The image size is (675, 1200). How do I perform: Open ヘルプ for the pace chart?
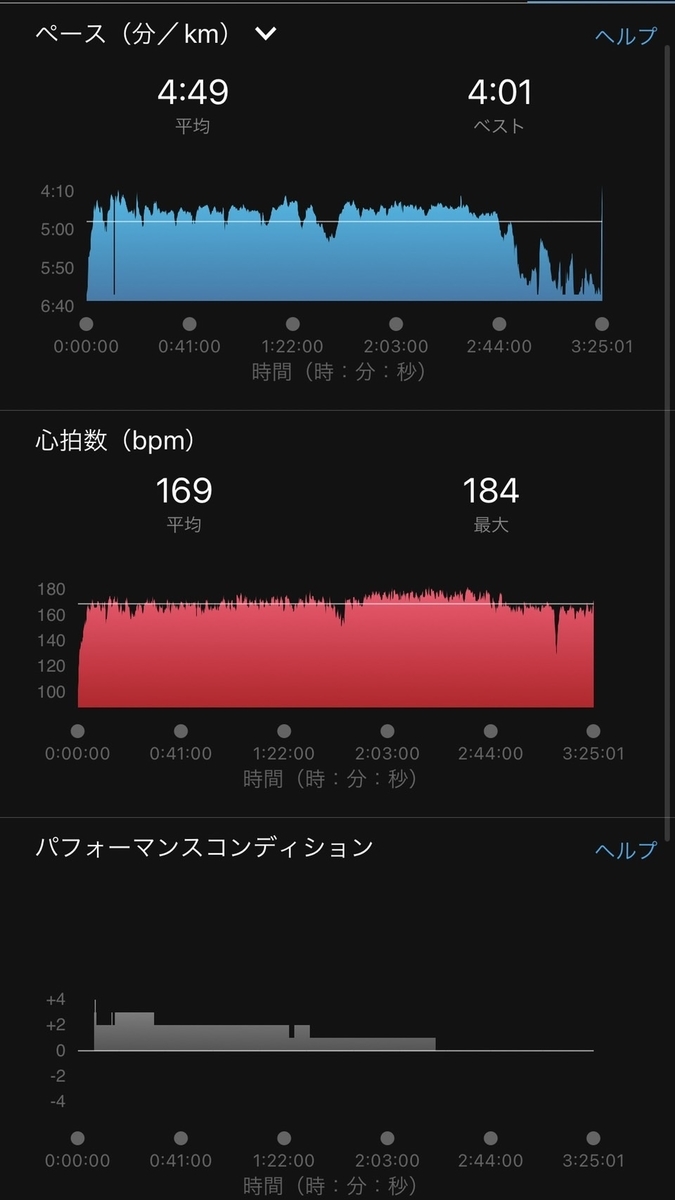pos(626,35)
